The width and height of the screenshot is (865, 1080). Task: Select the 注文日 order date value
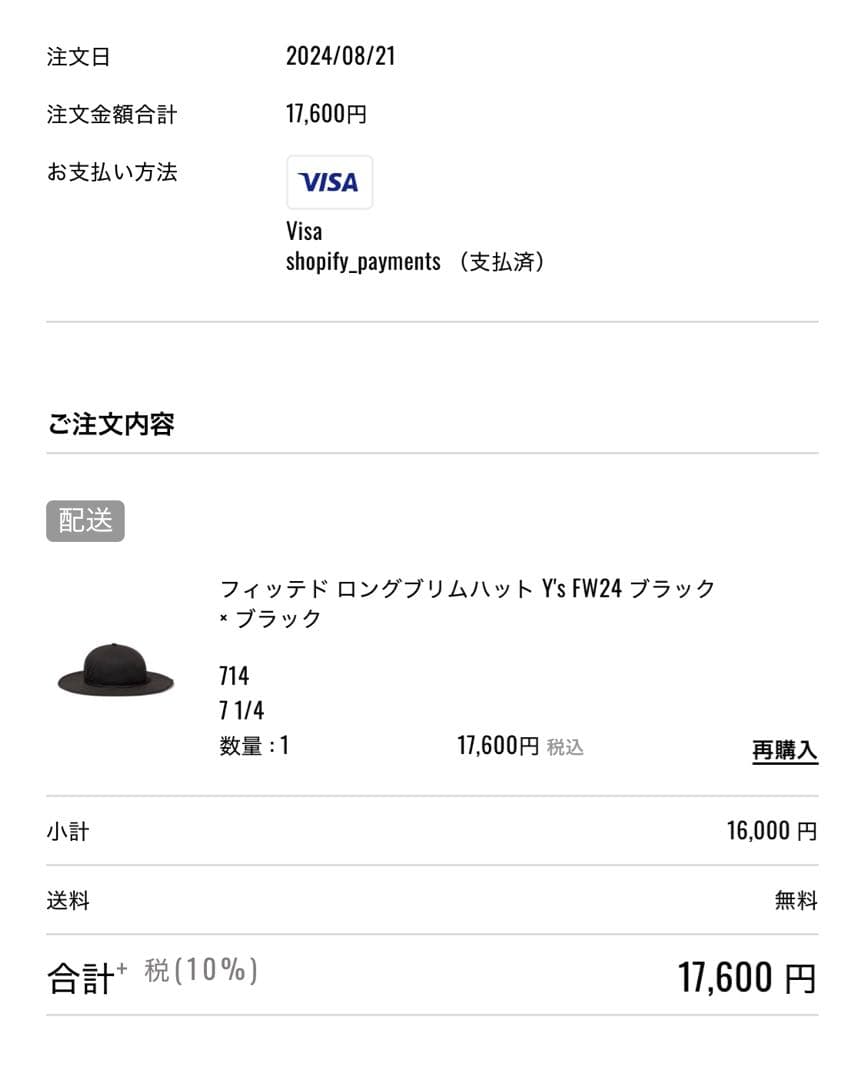(340, 56)
